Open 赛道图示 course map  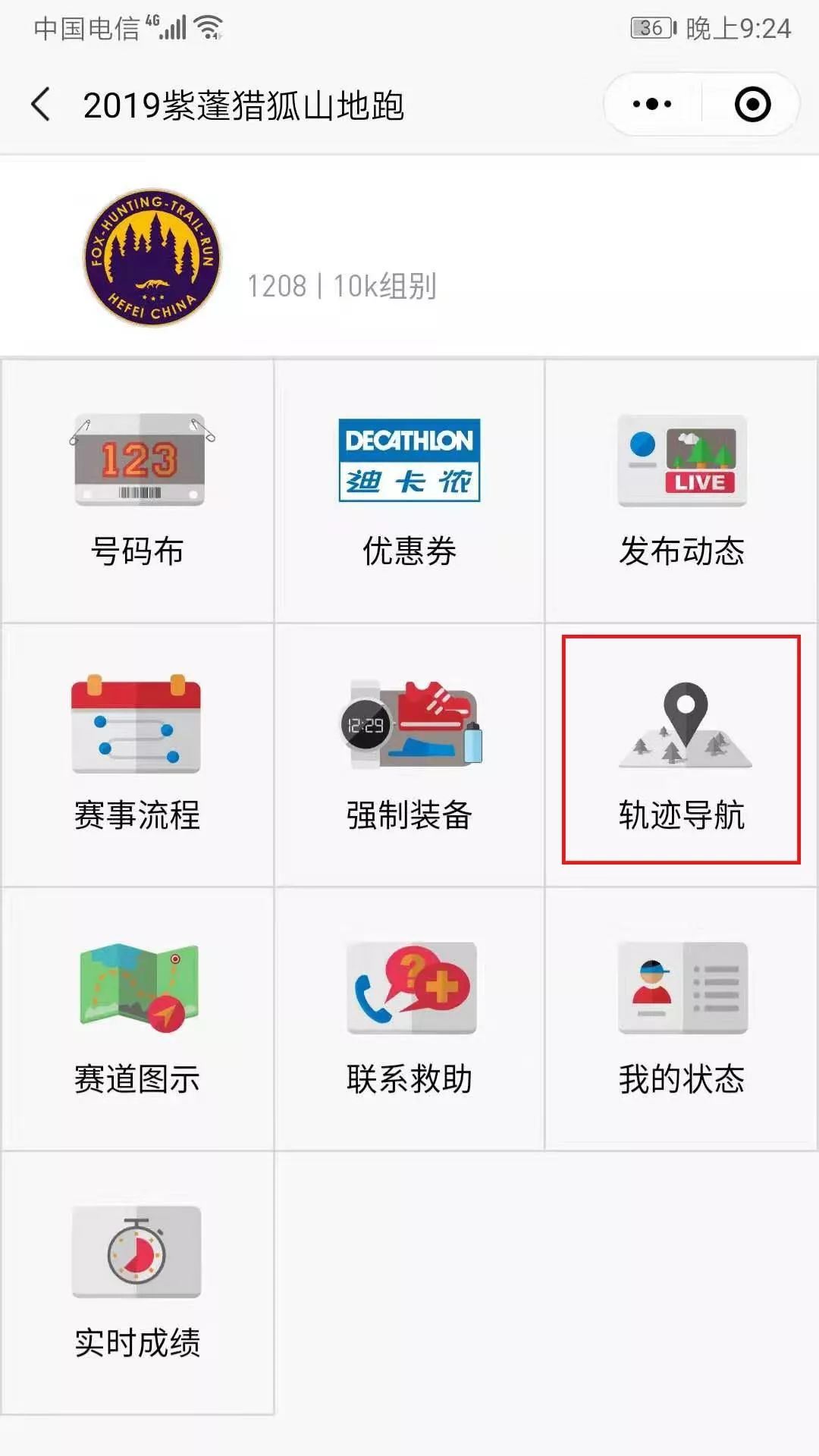(x=137, y=1018)
